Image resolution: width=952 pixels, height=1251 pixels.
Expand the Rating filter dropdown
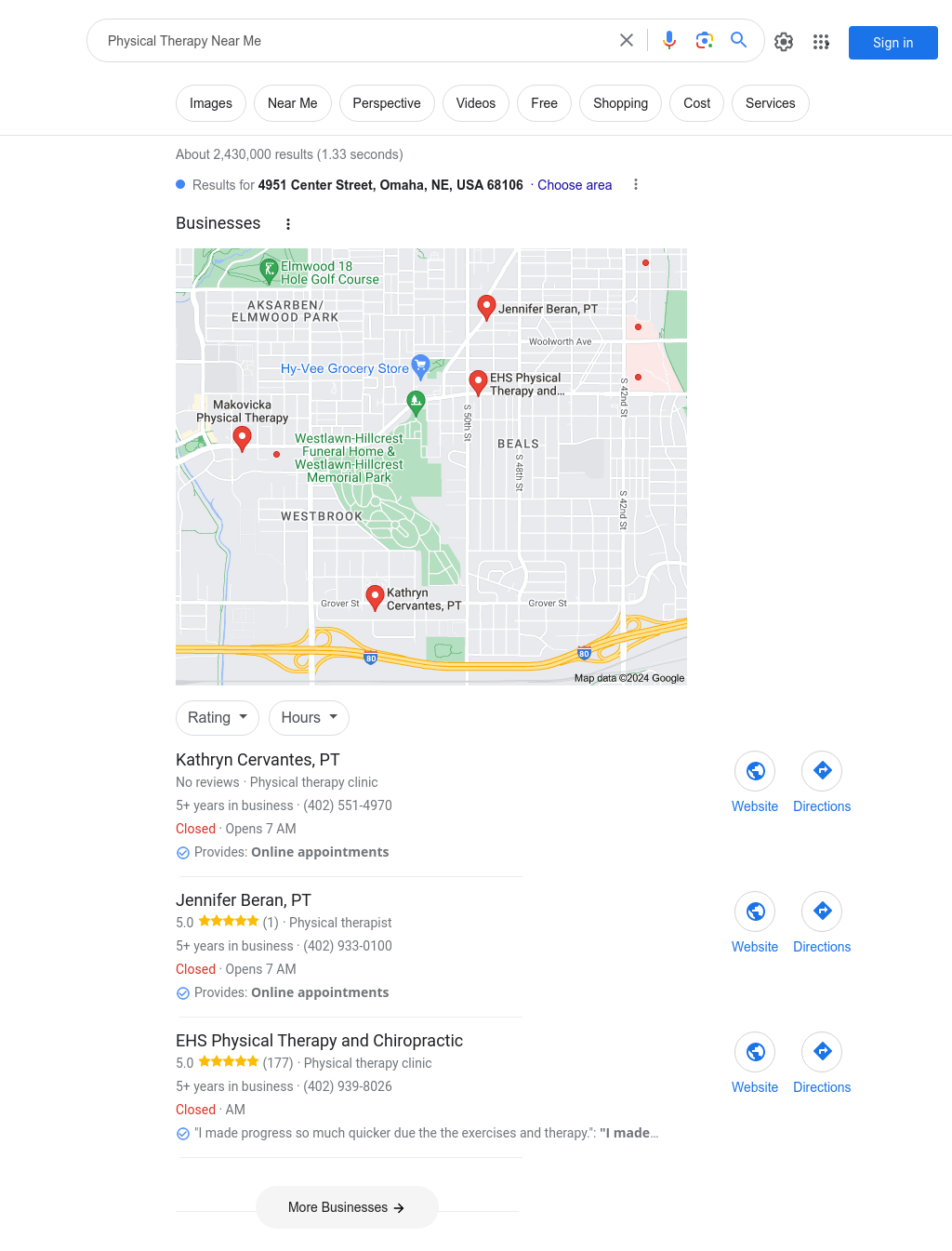point(218,717)
